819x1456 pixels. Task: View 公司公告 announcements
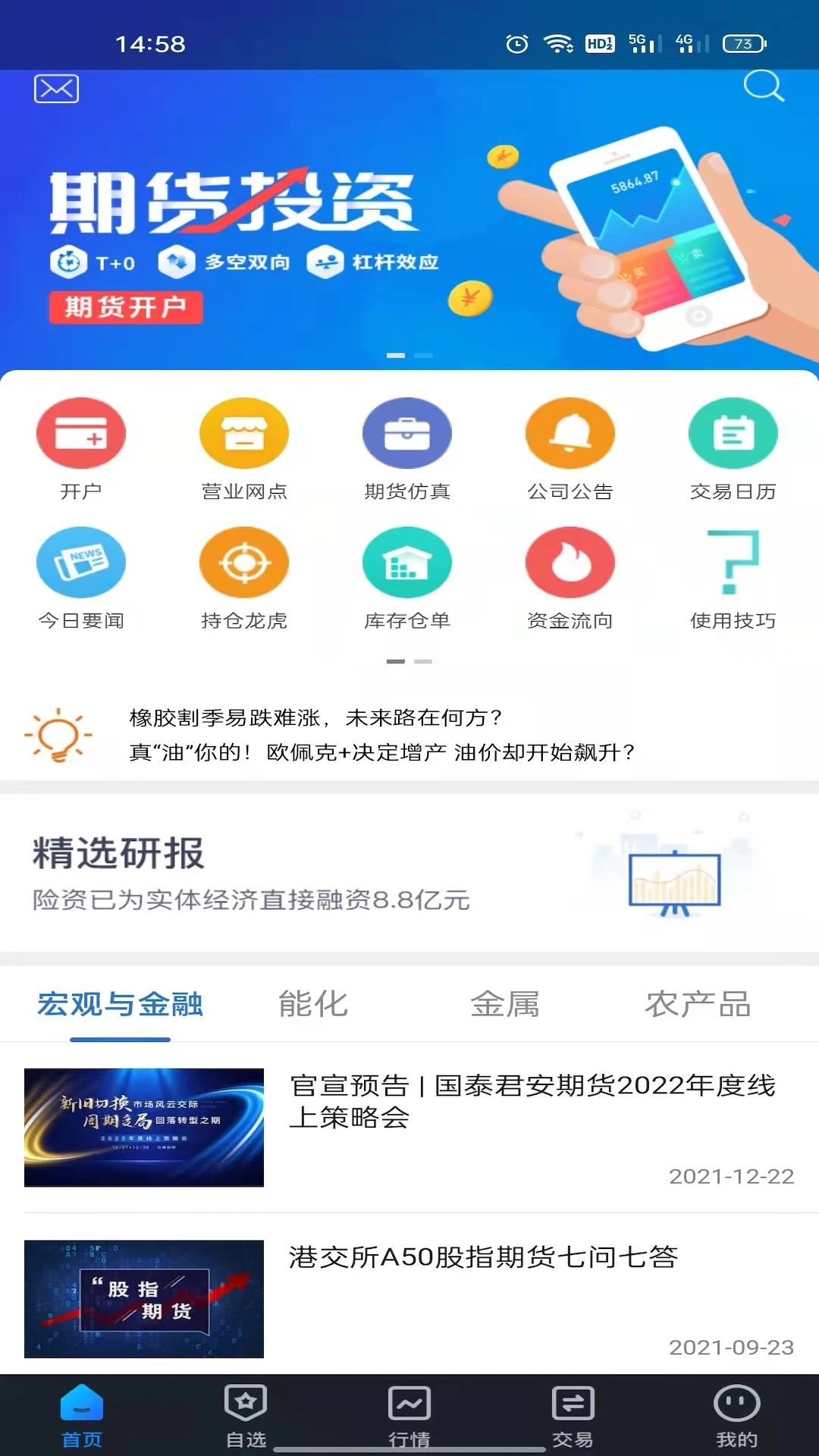(x=570, y=447)
